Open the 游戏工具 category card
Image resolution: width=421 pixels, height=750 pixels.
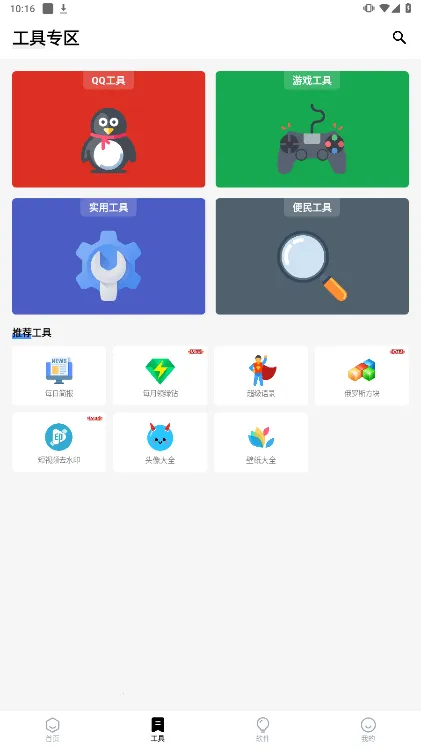[312, 129]
